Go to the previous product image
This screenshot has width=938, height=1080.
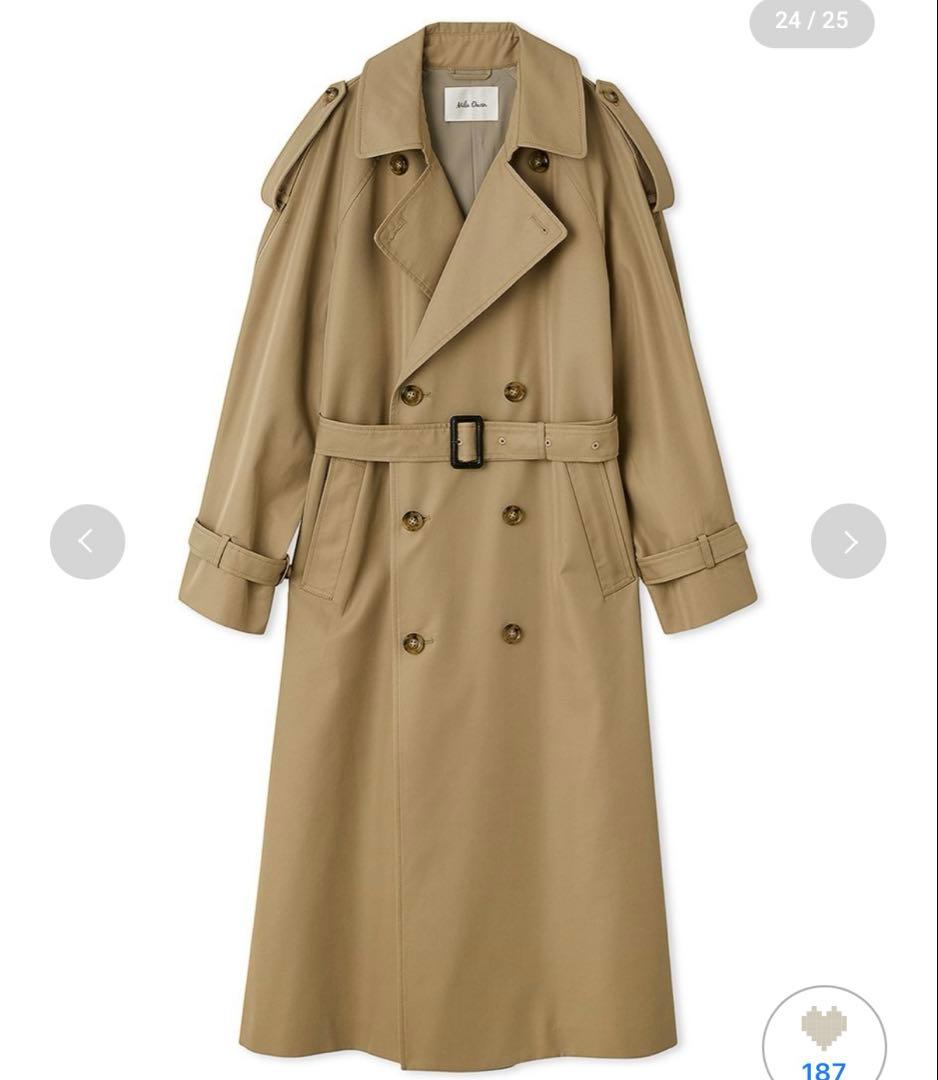click(x=87, y=541)
